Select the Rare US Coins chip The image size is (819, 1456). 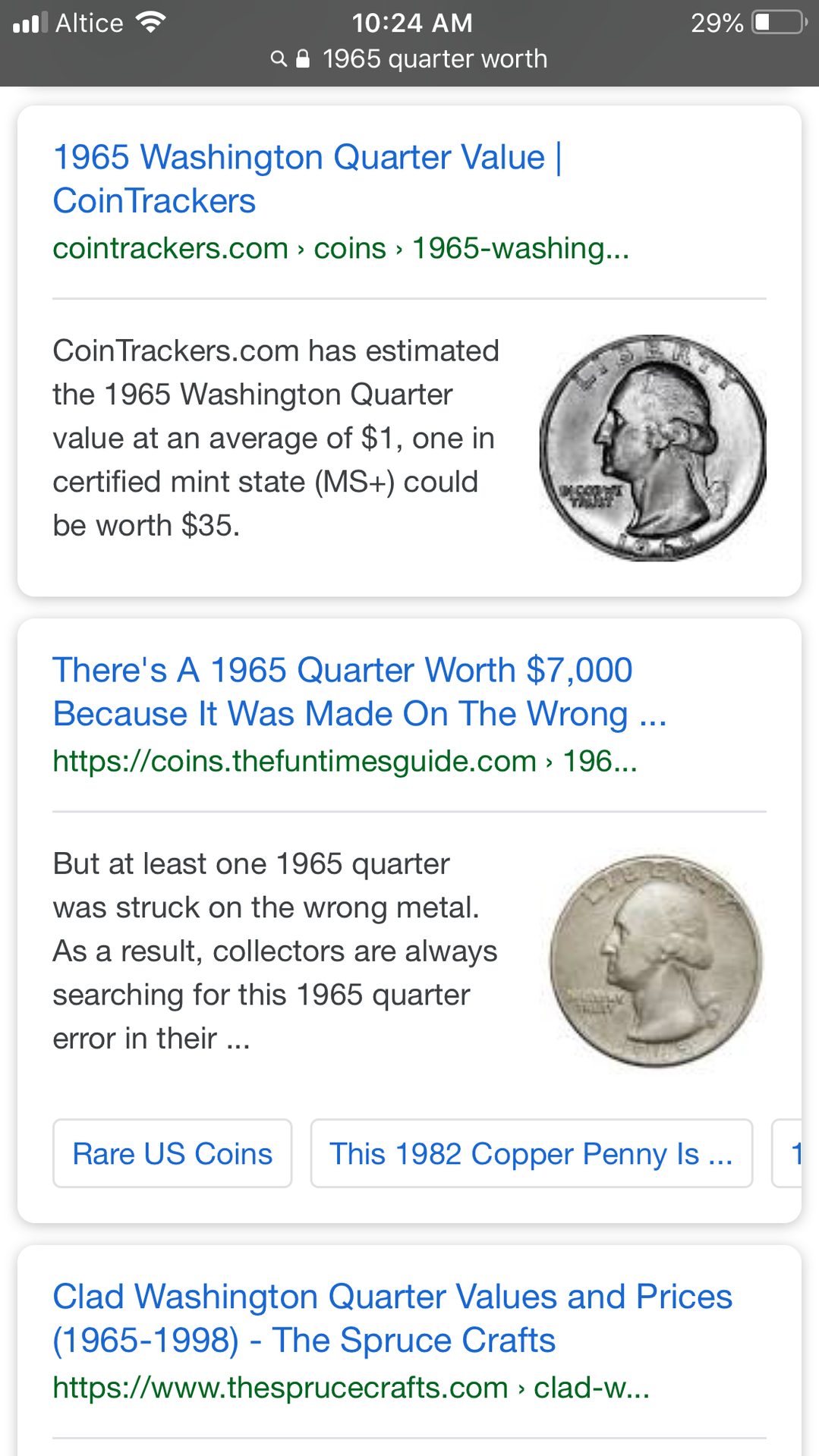[x=172, y=1153]
